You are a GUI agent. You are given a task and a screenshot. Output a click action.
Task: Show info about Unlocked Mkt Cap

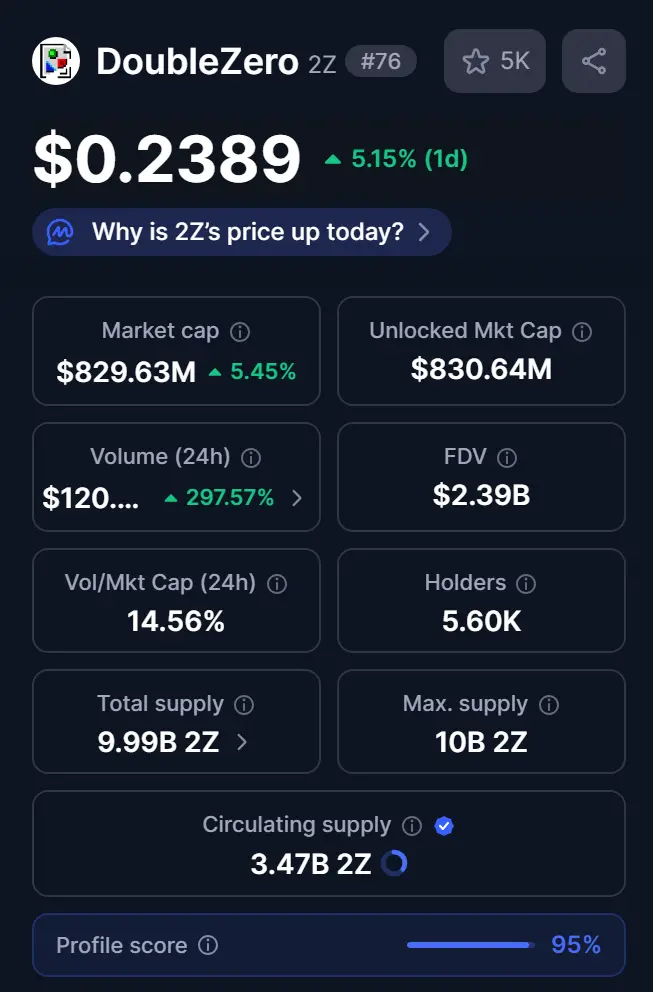pyautogui.click(x=582, y=332)
